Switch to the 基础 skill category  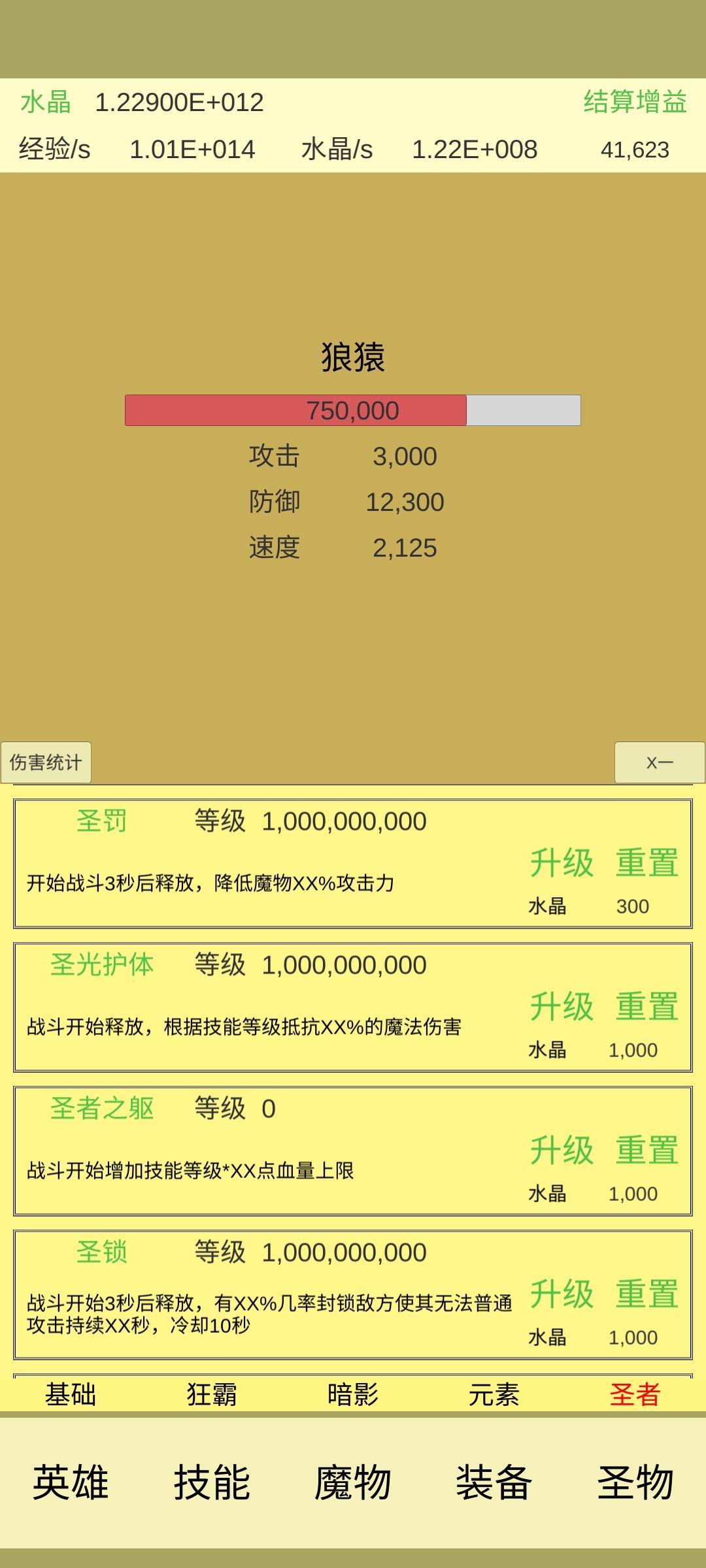coord(71,1394)
